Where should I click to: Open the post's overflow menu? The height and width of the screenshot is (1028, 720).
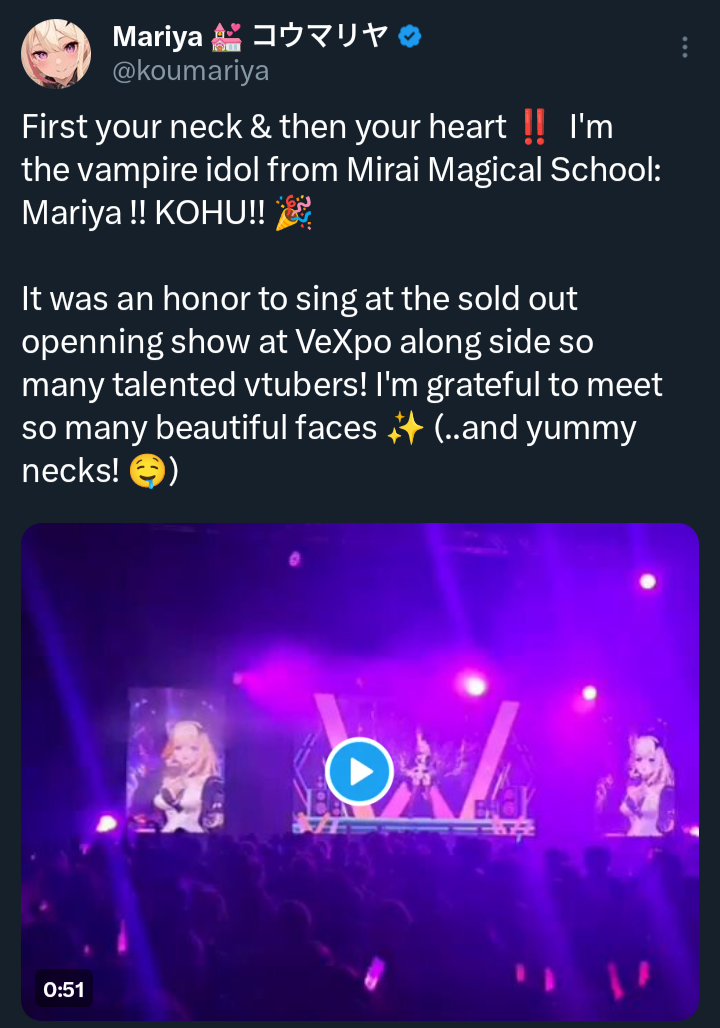pyautogui.click(x=684, y=48)
